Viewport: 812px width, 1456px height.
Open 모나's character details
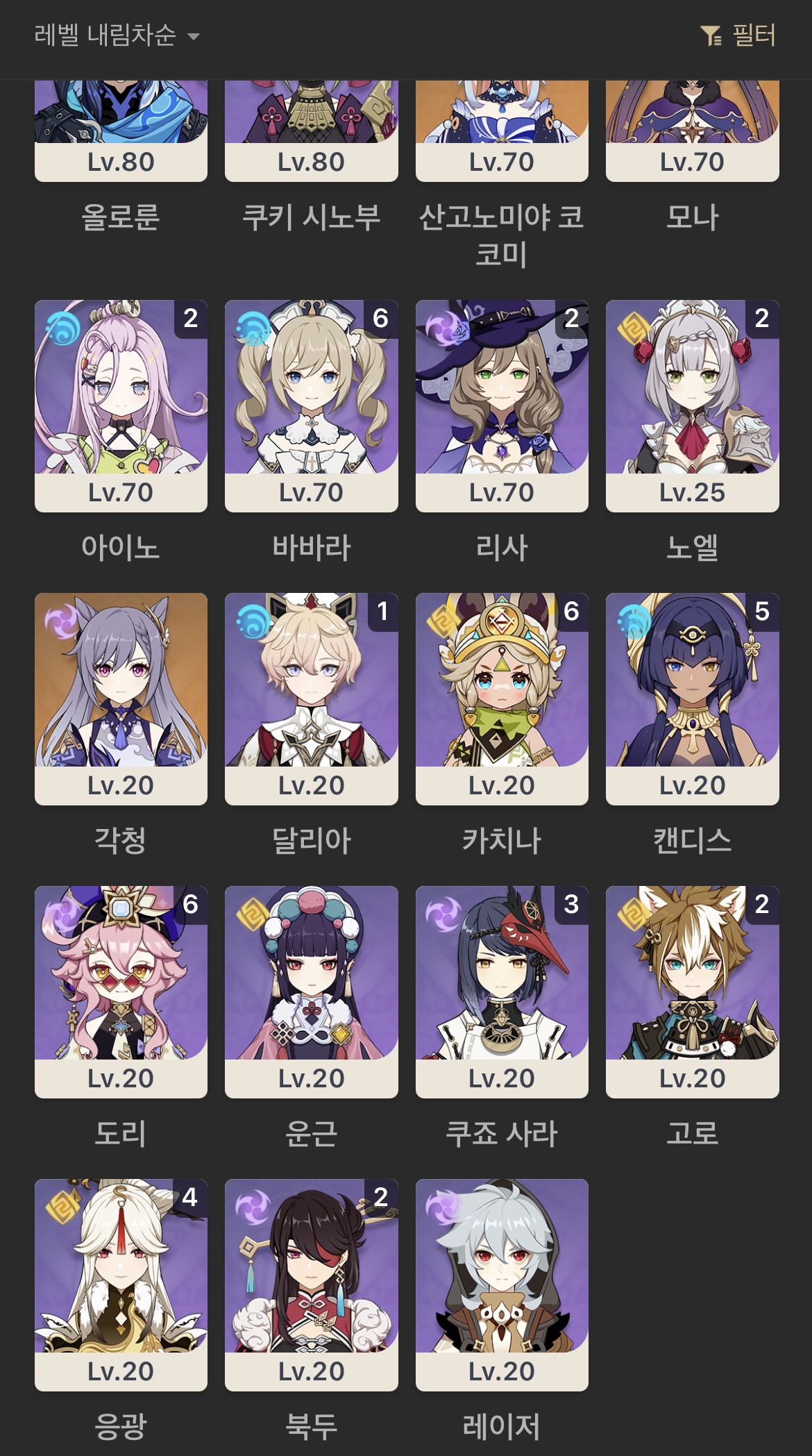tap(692, 125)
